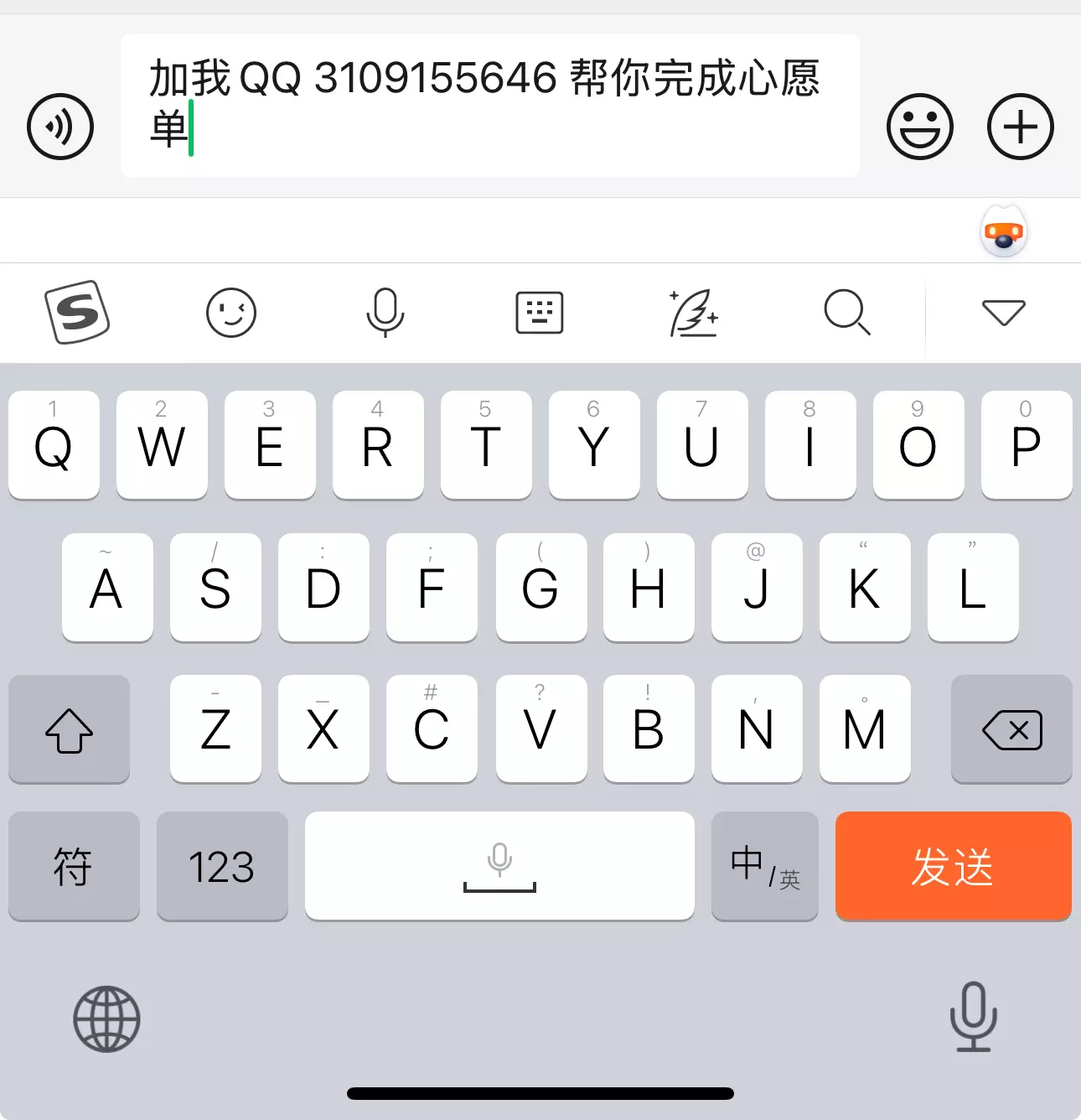Switch to voice message input
1081x1120 pixels.
60,127
